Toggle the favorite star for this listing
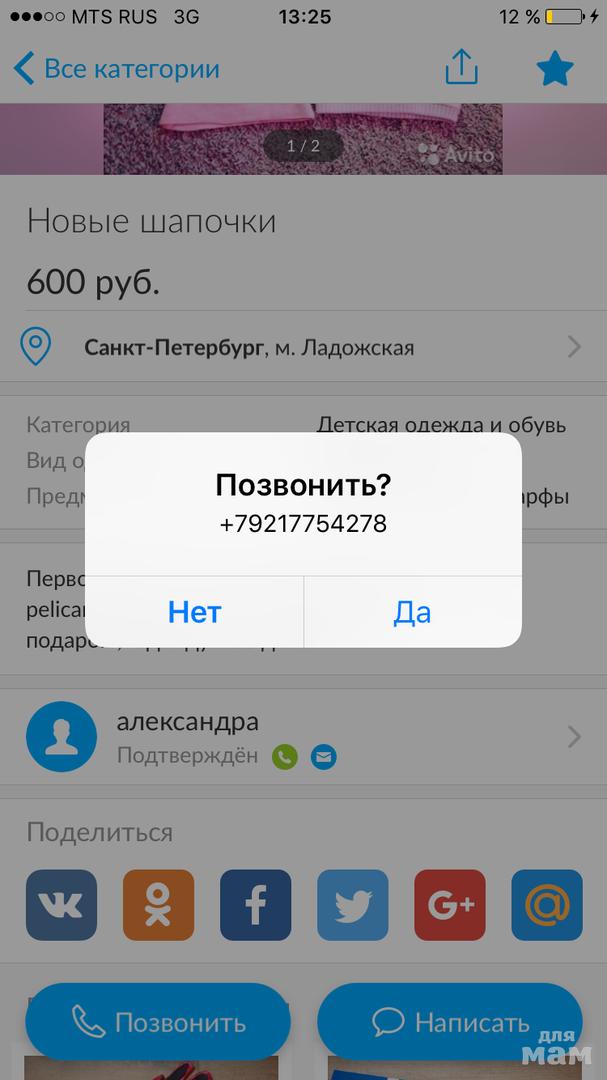The image size is (607, 1080). coord(554,69)
